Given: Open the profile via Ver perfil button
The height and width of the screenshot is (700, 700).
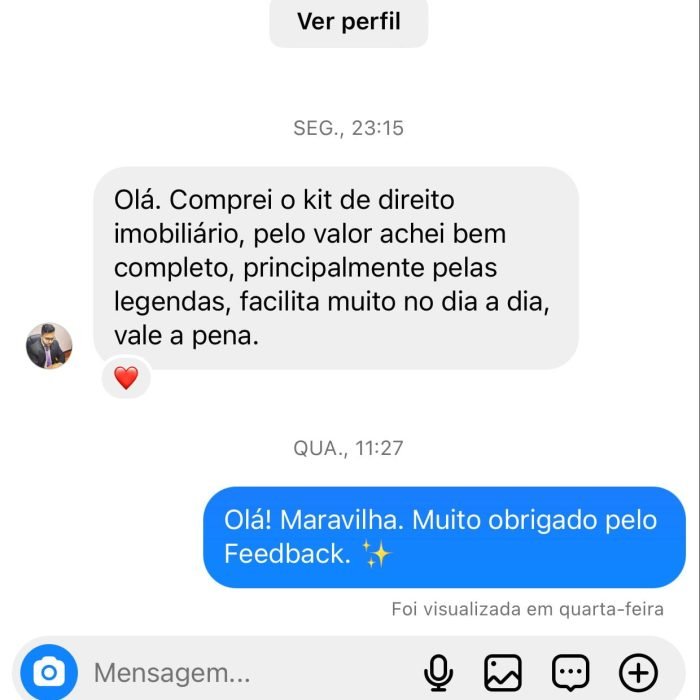Looking at the screenshot, I should pos(348,21).
